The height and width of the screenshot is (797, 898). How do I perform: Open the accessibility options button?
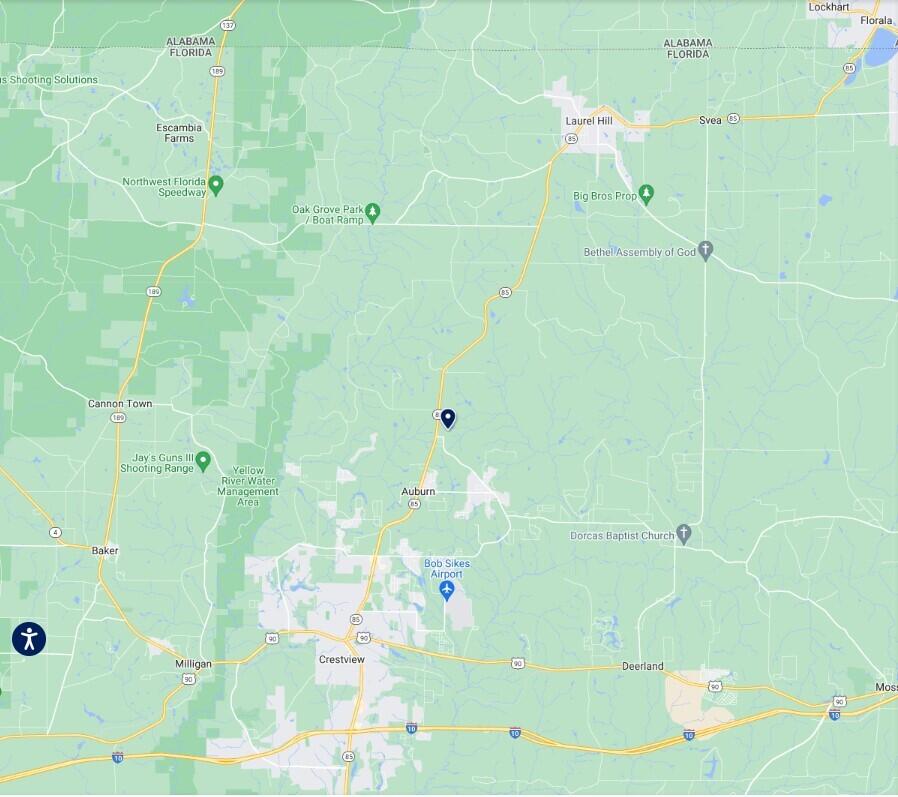click(29, 639)
